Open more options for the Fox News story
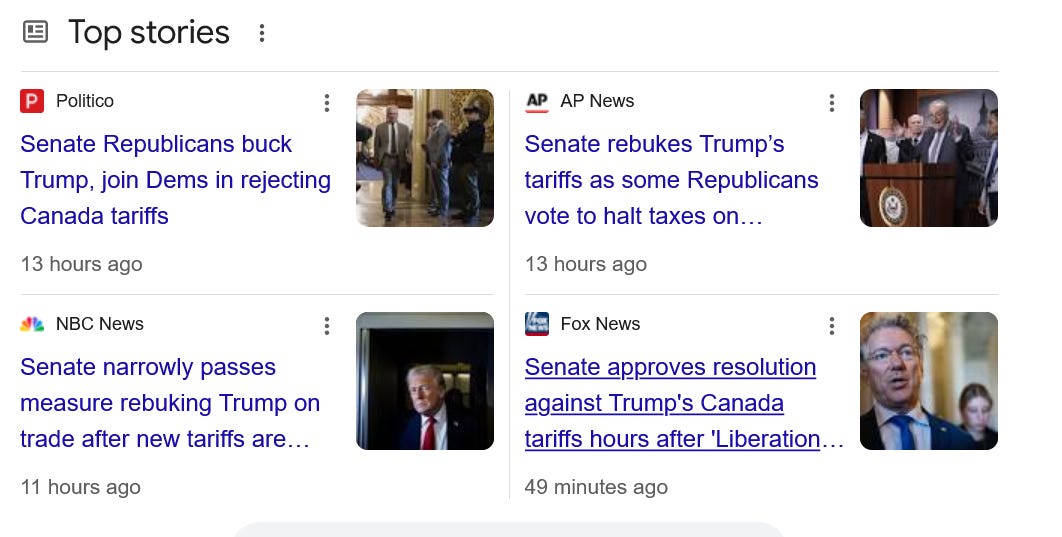Image resolution: width=1062 pixels, height=537 pixels. pyautogui.click(x=831, y=325)
